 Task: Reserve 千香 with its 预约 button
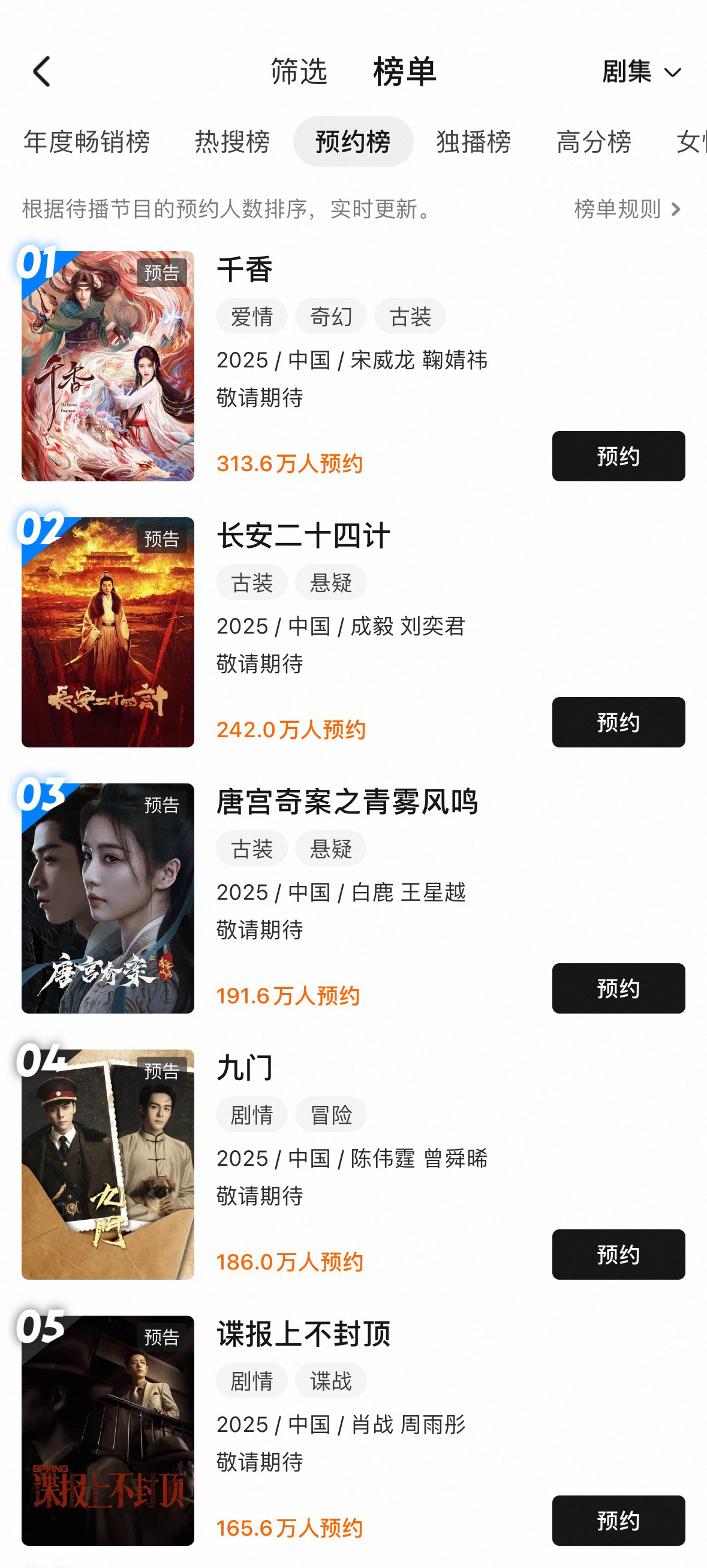[x=618, y=456]
